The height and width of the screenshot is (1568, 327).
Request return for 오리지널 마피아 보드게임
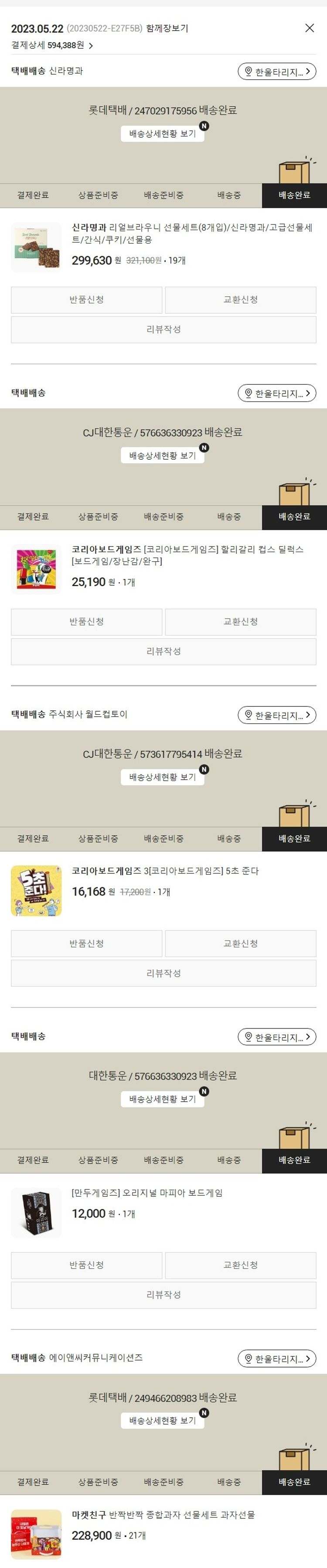(x=86, y=1265)
